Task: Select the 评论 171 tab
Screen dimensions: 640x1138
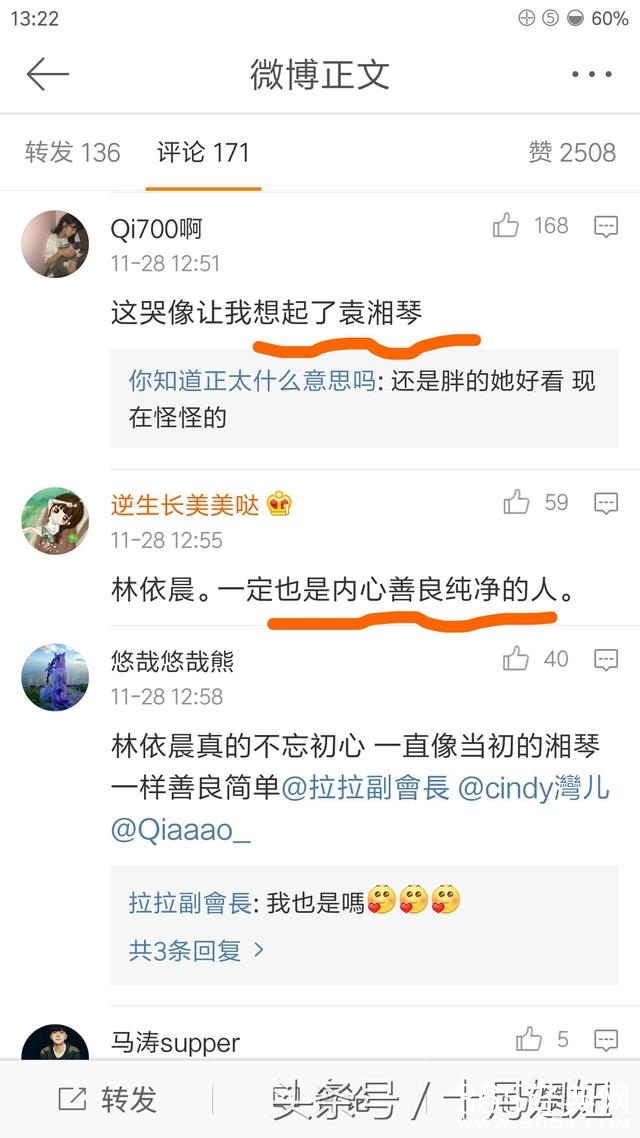Action: coord(203,152)
